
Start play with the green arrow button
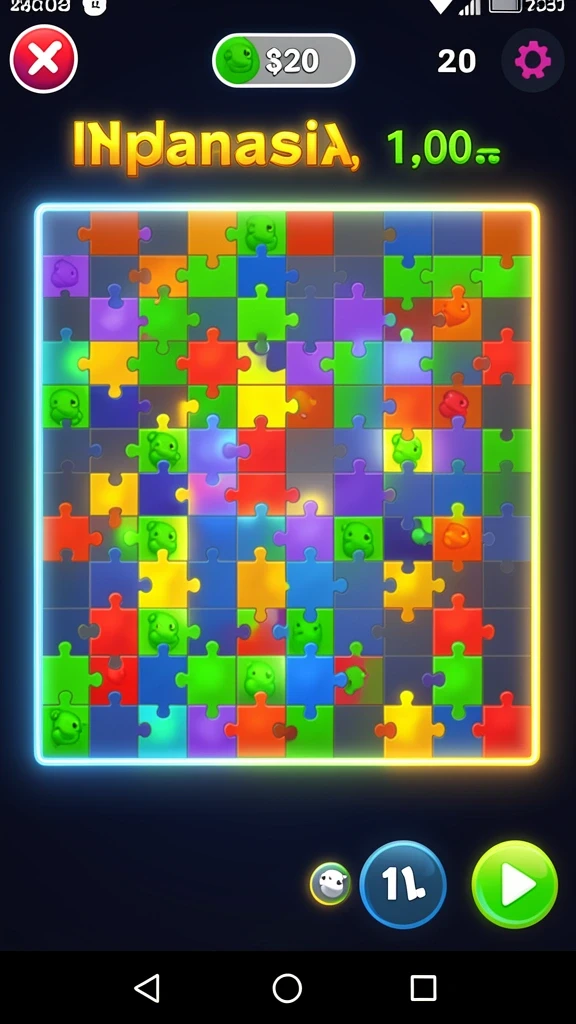515,884
